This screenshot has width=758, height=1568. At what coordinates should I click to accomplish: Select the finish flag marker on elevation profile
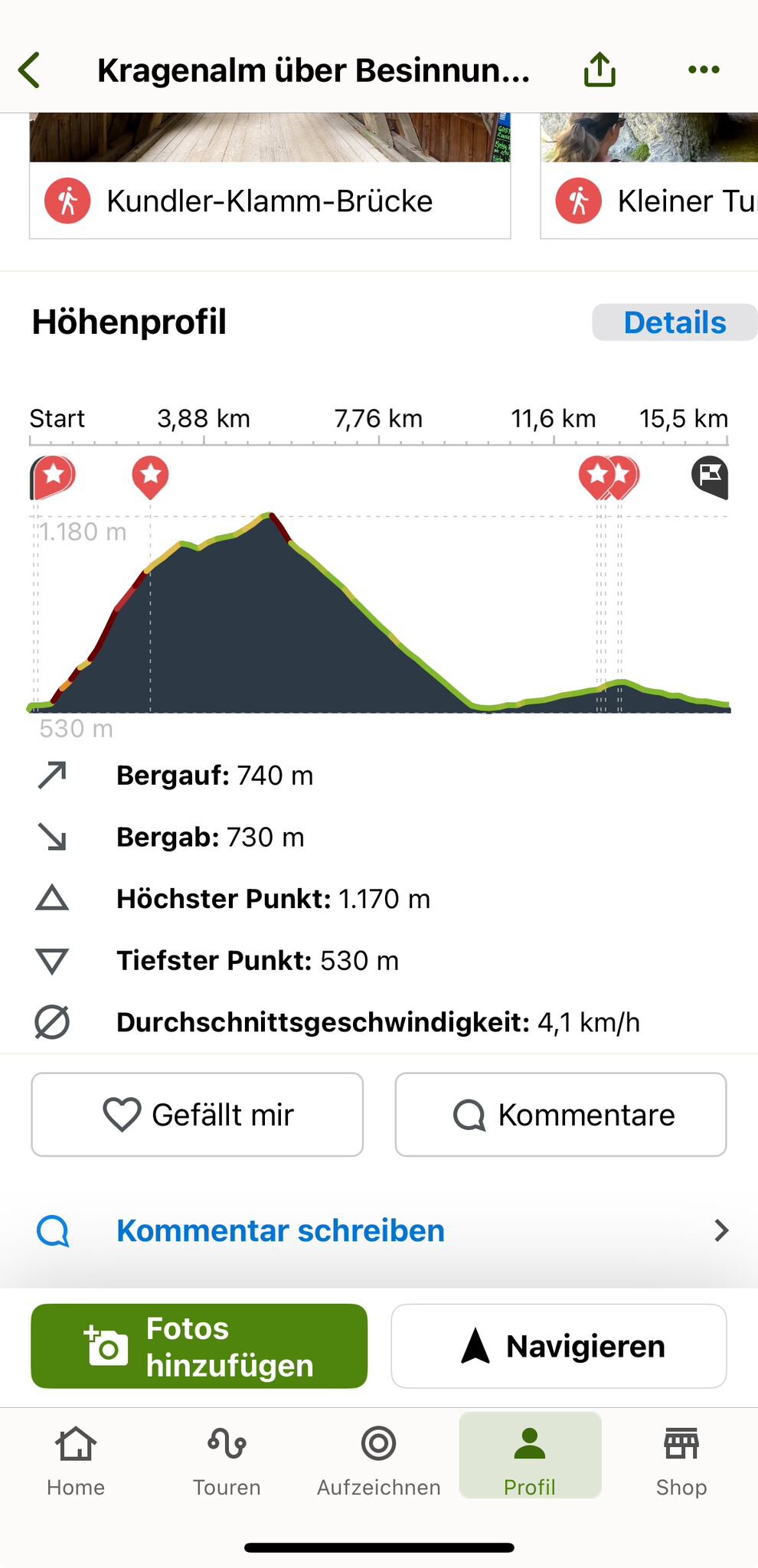coord(710,476)
